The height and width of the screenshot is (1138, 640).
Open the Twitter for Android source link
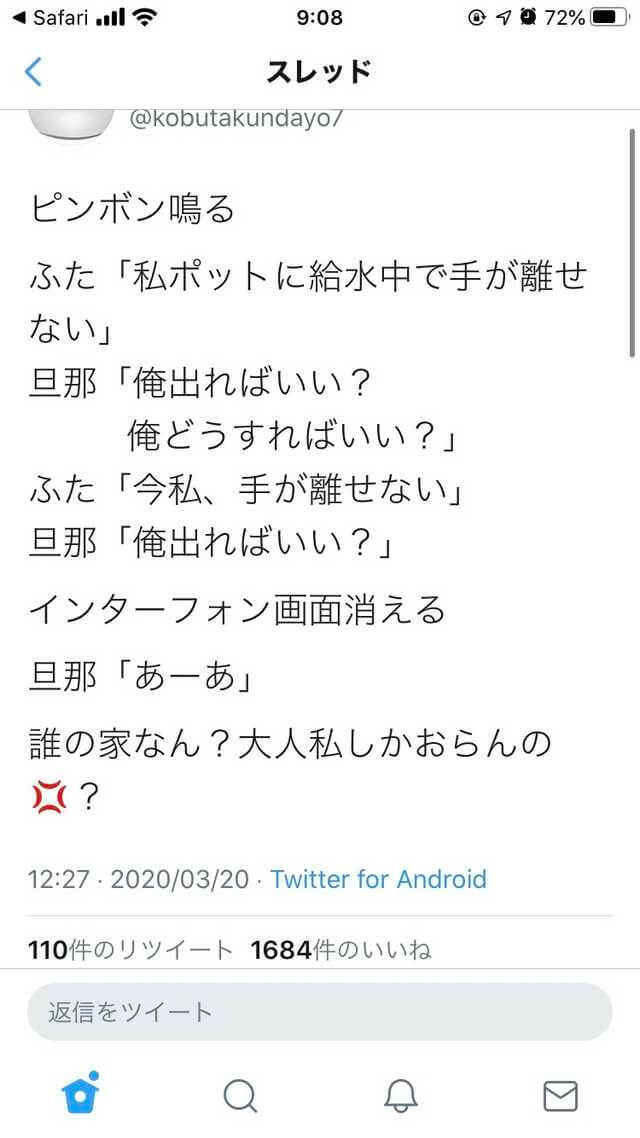coord(378,879)
